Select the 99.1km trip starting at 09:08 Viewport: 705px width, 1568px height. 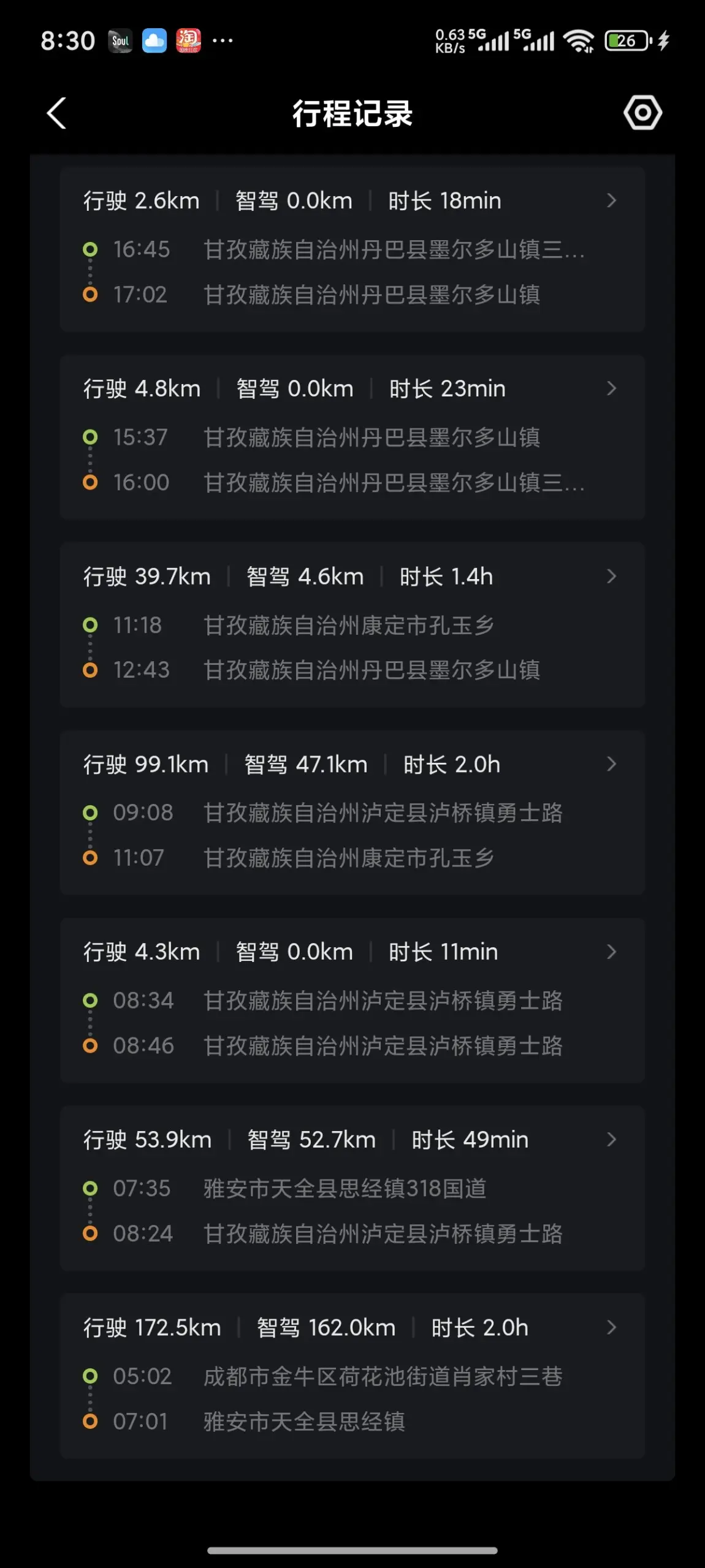pos(352,812)
